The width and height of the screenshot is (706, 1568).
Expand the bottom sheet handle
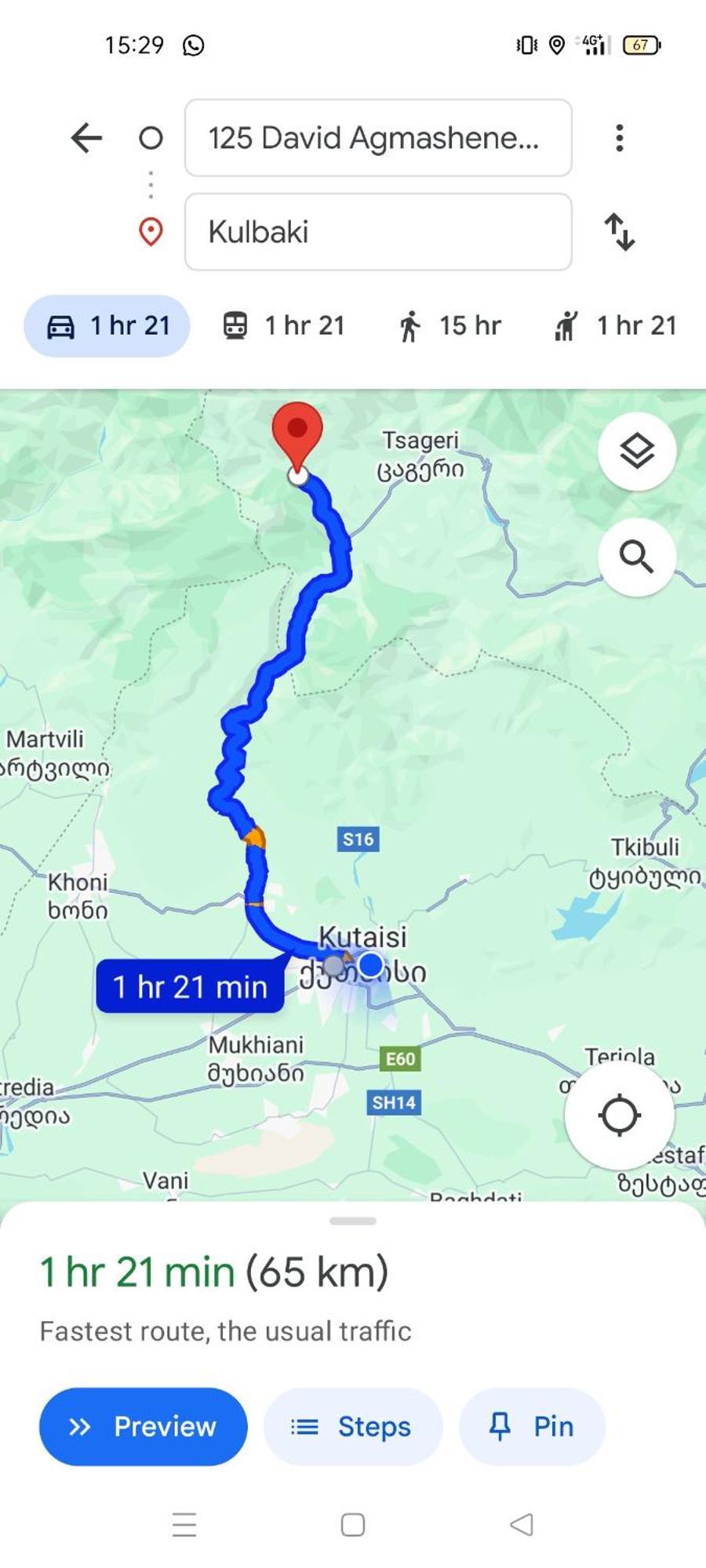[x=353, y=1221]
